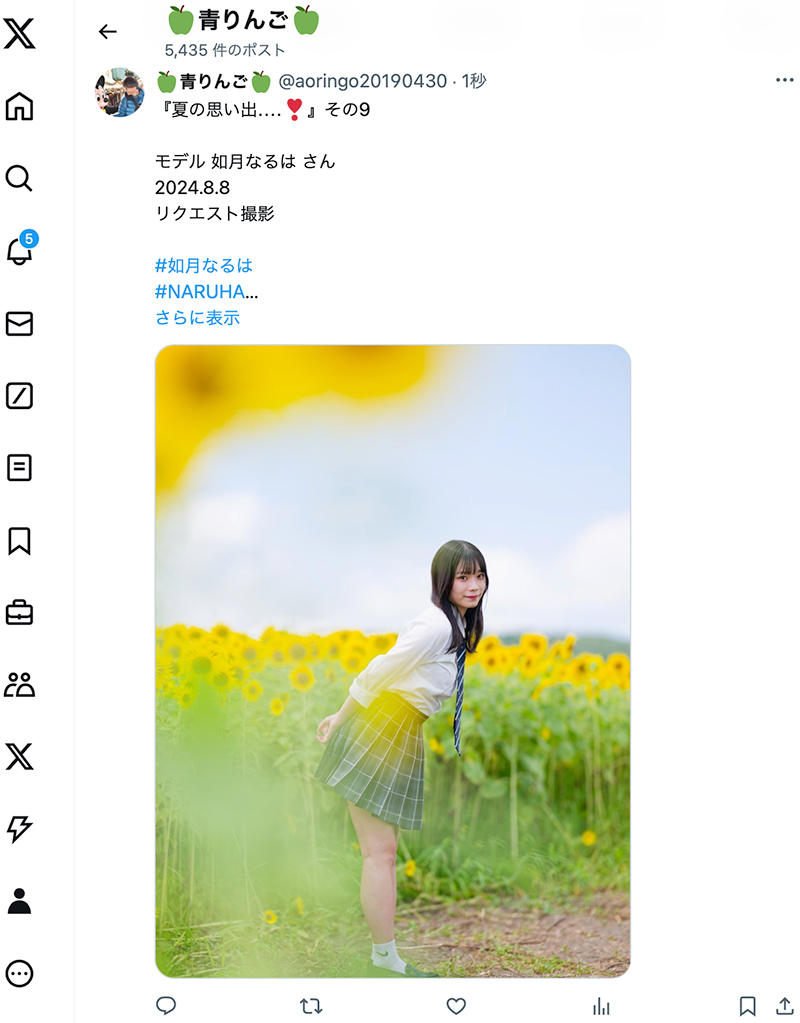The width and height of the screenshot is (800, 1023).
Task: Tap the #如月なるは hashtag
Action: tap(204, 266)
